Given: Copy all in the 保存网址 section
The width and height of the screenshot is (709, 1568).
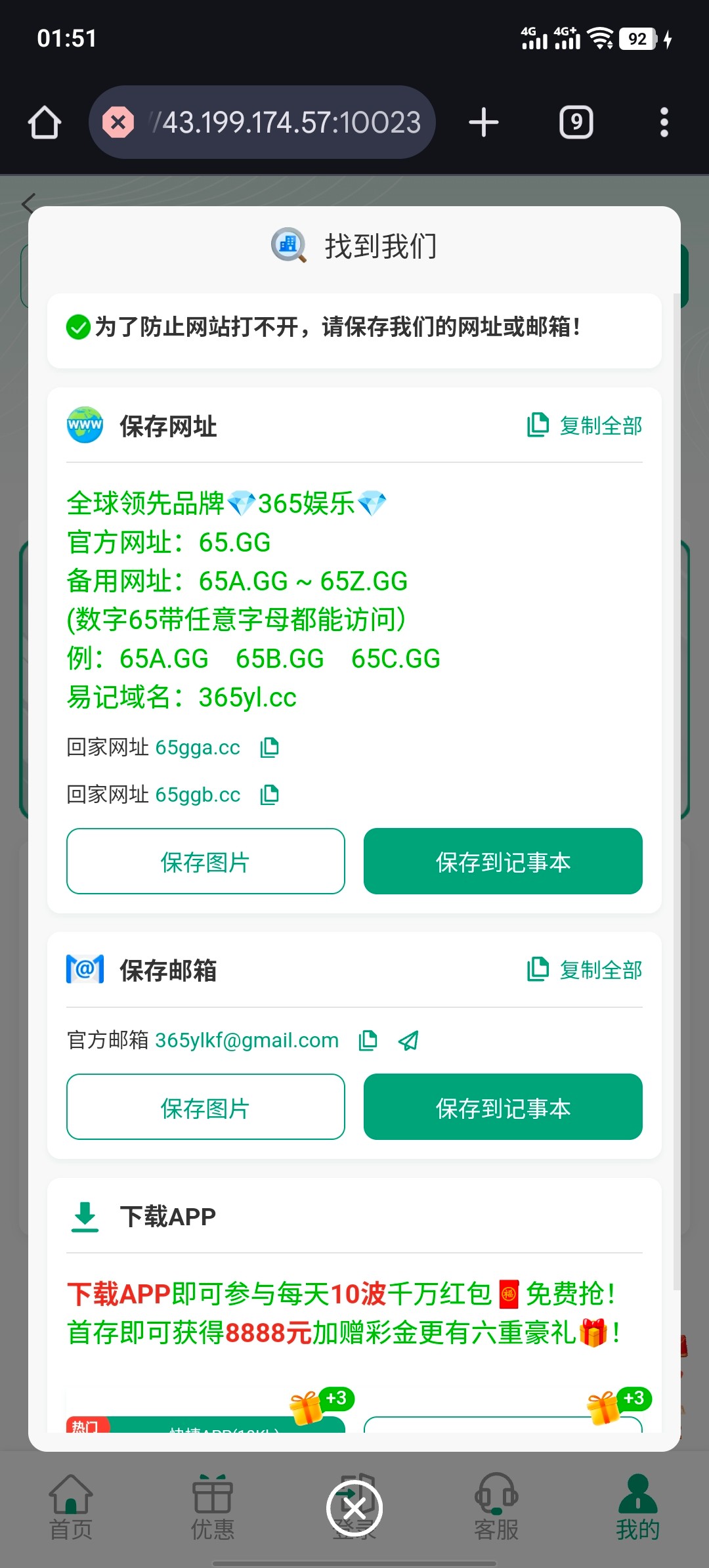Looking at the screenshot, I should tap(585, 425).
